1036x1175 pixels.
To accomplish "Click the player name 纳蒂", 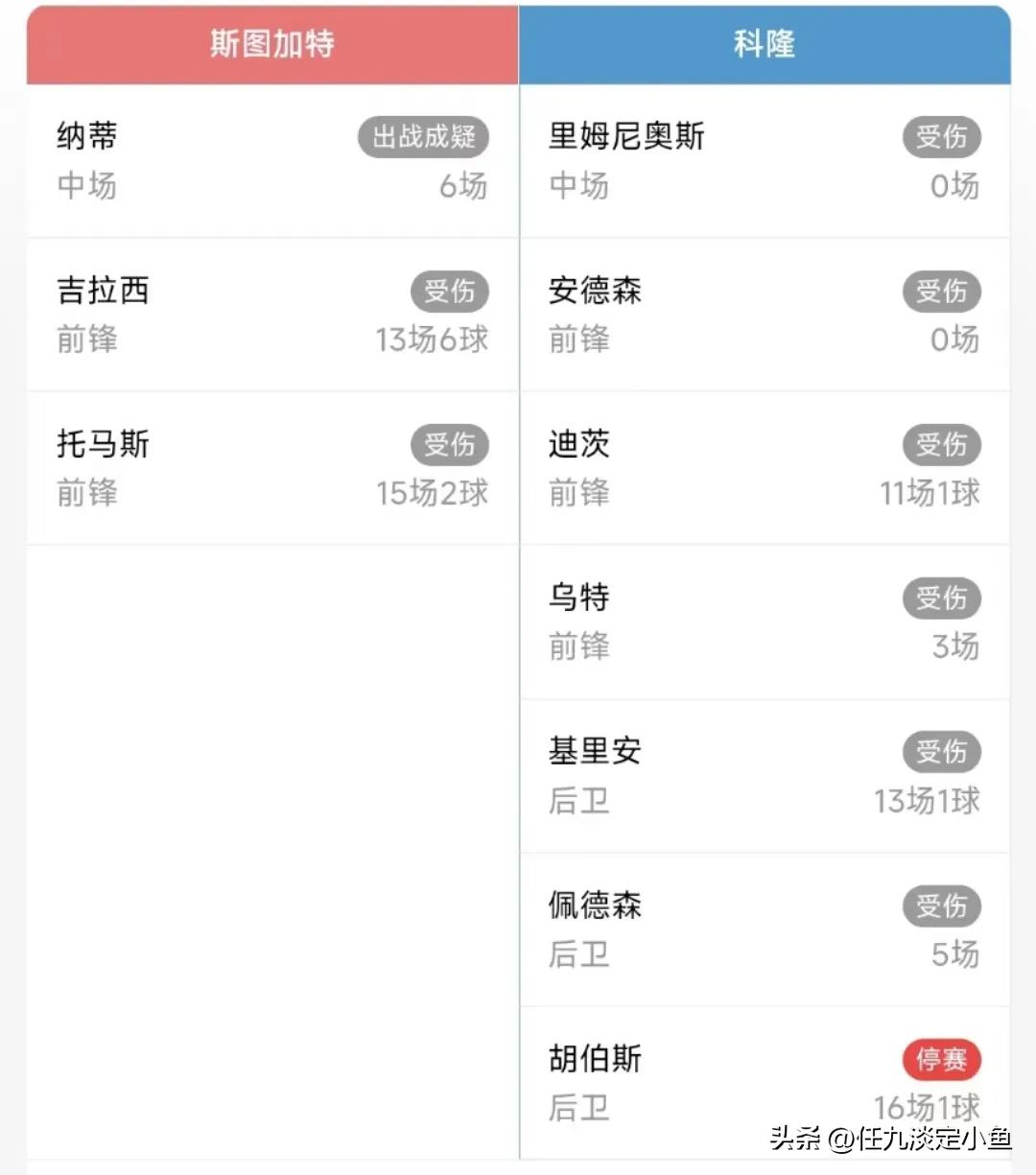I will tap(85, 136).
